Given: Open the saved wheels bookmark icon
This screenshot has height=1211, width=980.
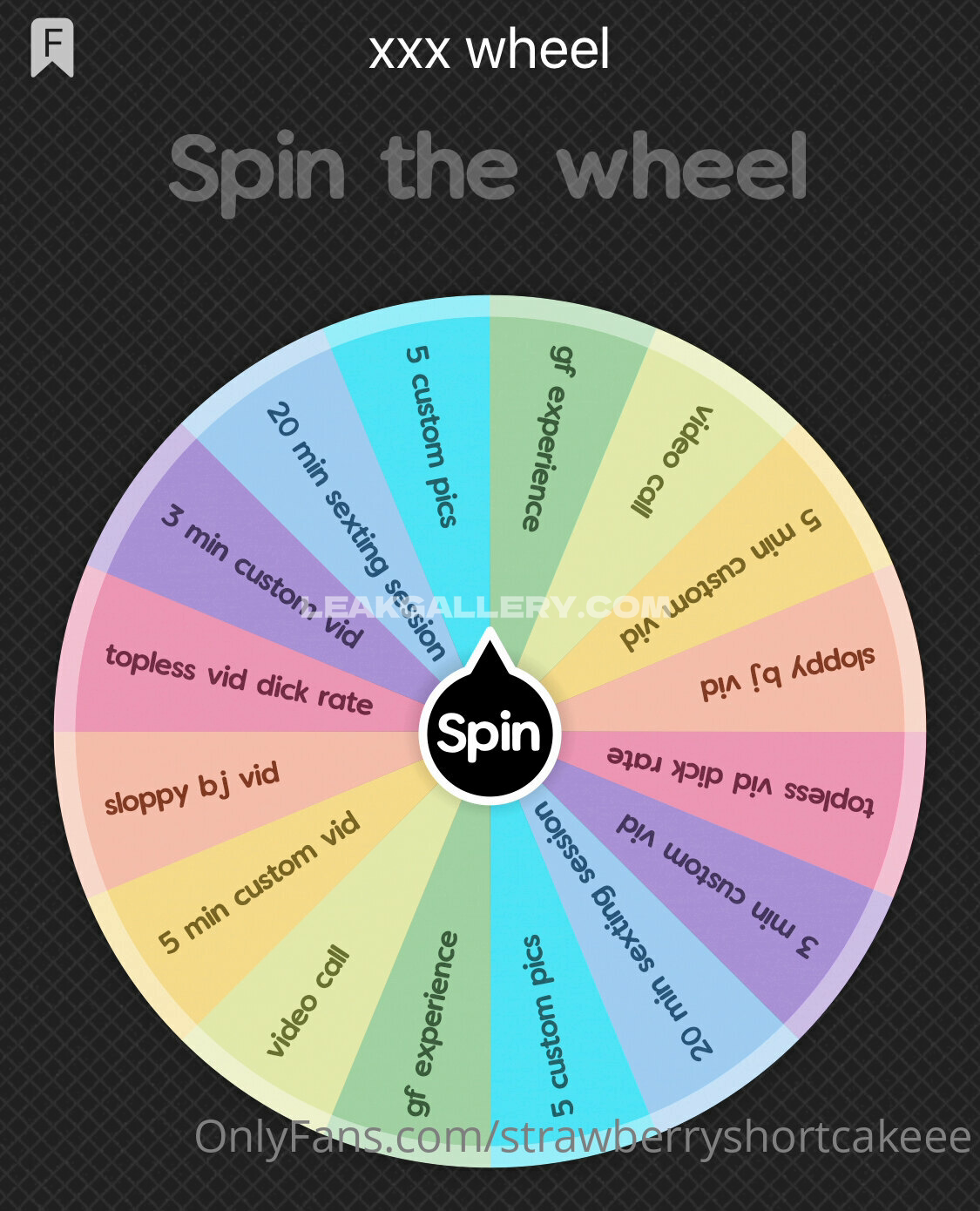Looking at the screenshot, I should [x=52, y=48].
